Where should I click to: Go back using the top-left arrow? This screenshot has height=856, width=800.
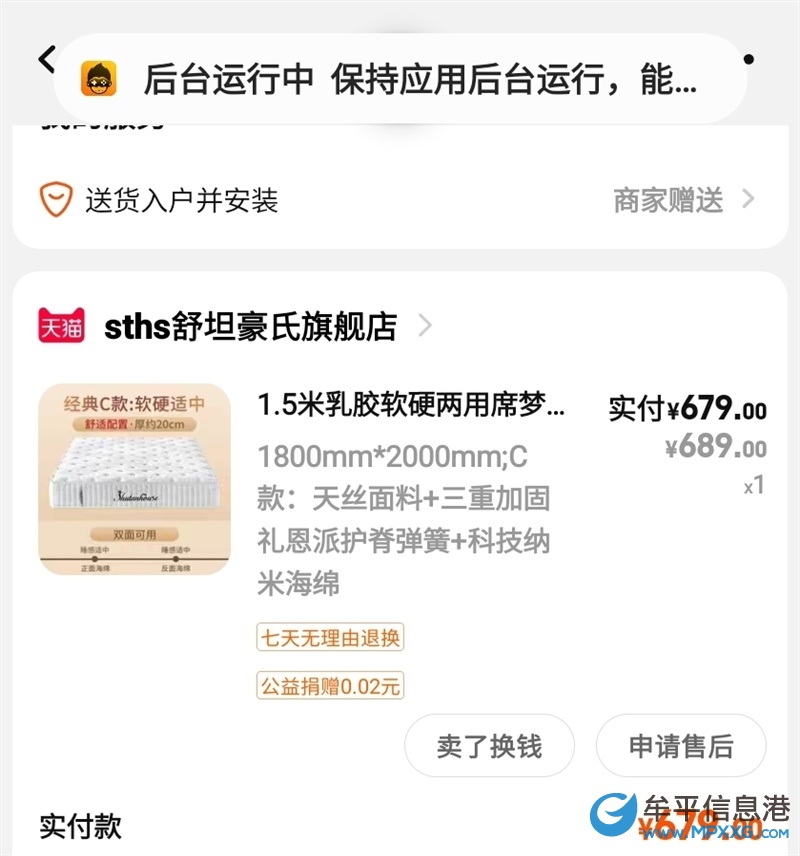coord(46,59)
